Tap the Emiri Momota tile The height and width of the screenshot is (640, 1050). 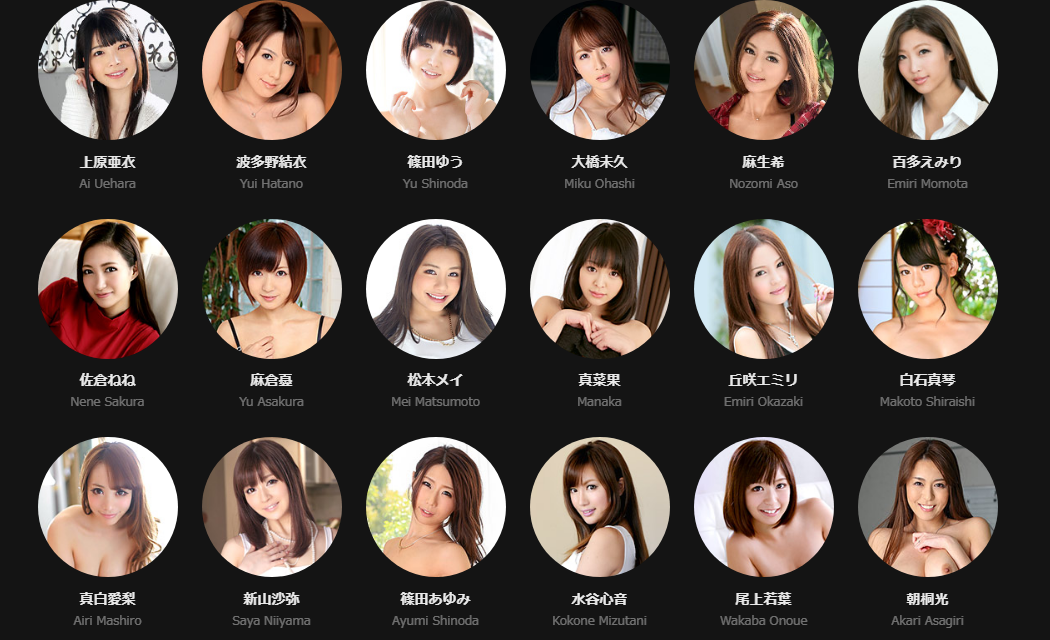[x=928, y=72]
